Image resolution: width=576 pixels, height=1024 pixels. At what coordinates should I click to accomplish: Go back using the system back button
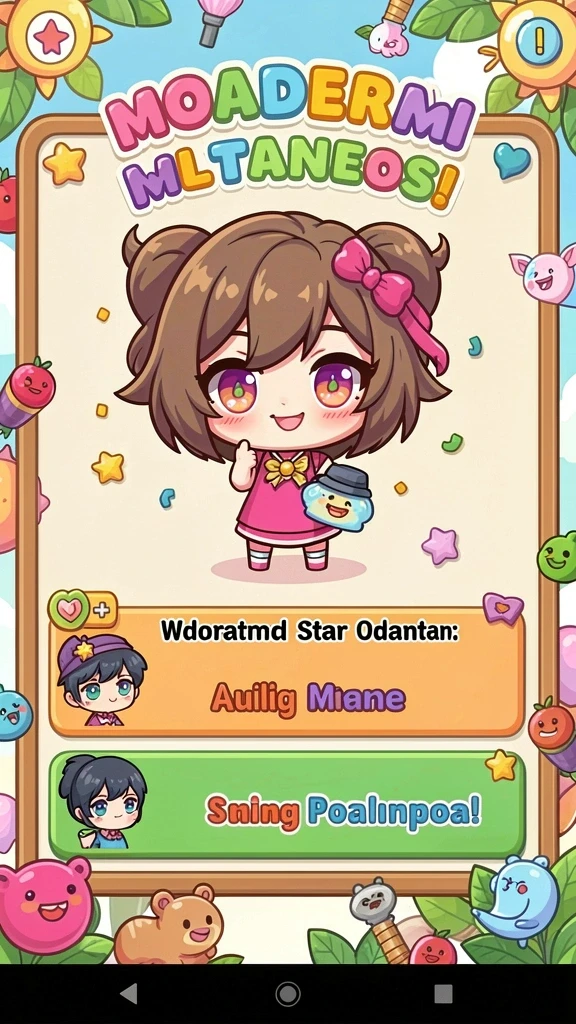pos(129,993)
